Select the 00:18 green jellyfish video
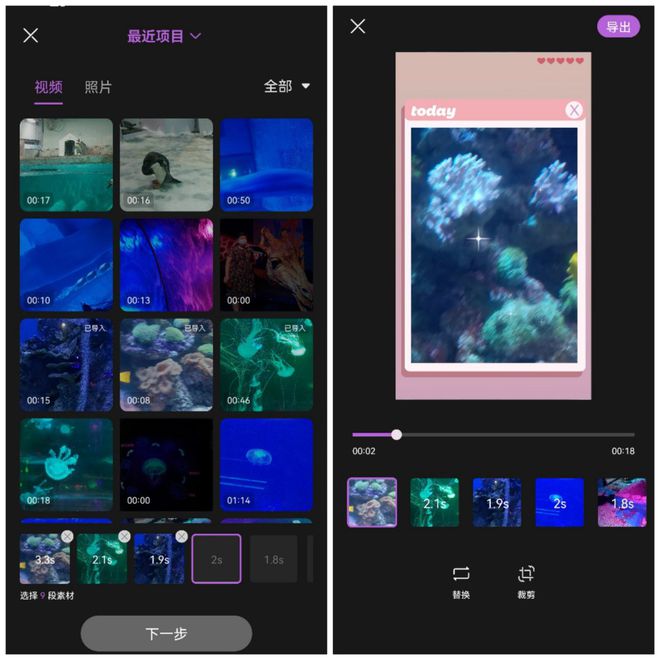 (66, 464)
